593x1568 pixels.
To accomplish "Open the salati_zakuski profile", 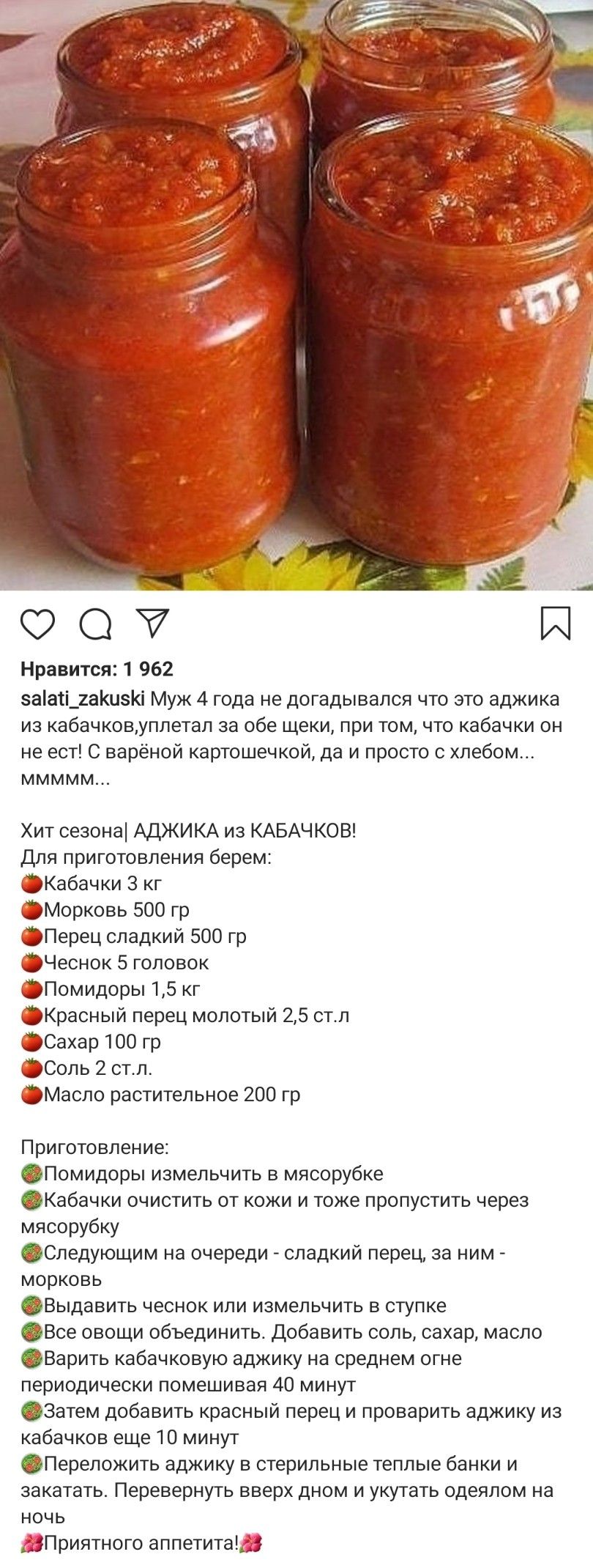I will (82, 699).
